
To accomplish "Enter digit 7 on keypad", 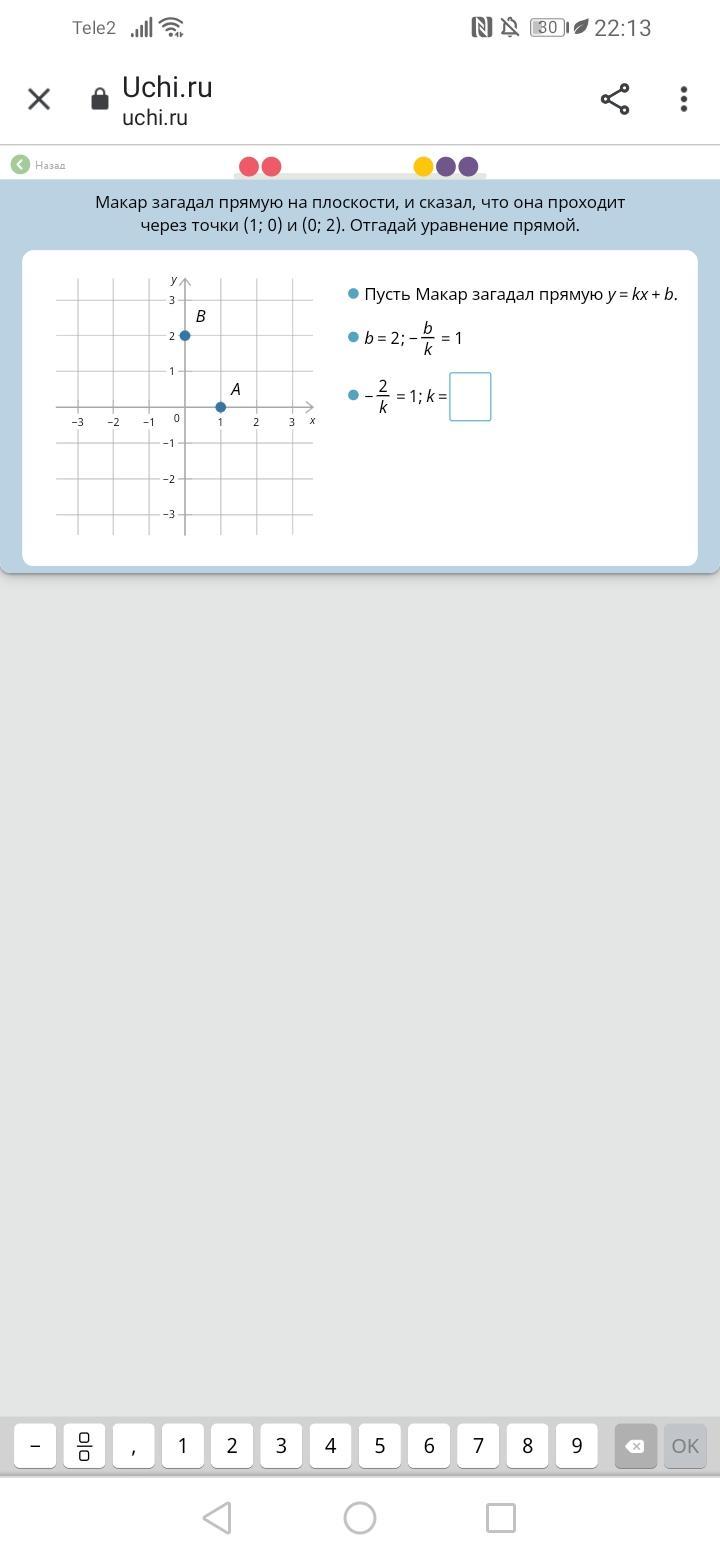I will point(478,1446).
